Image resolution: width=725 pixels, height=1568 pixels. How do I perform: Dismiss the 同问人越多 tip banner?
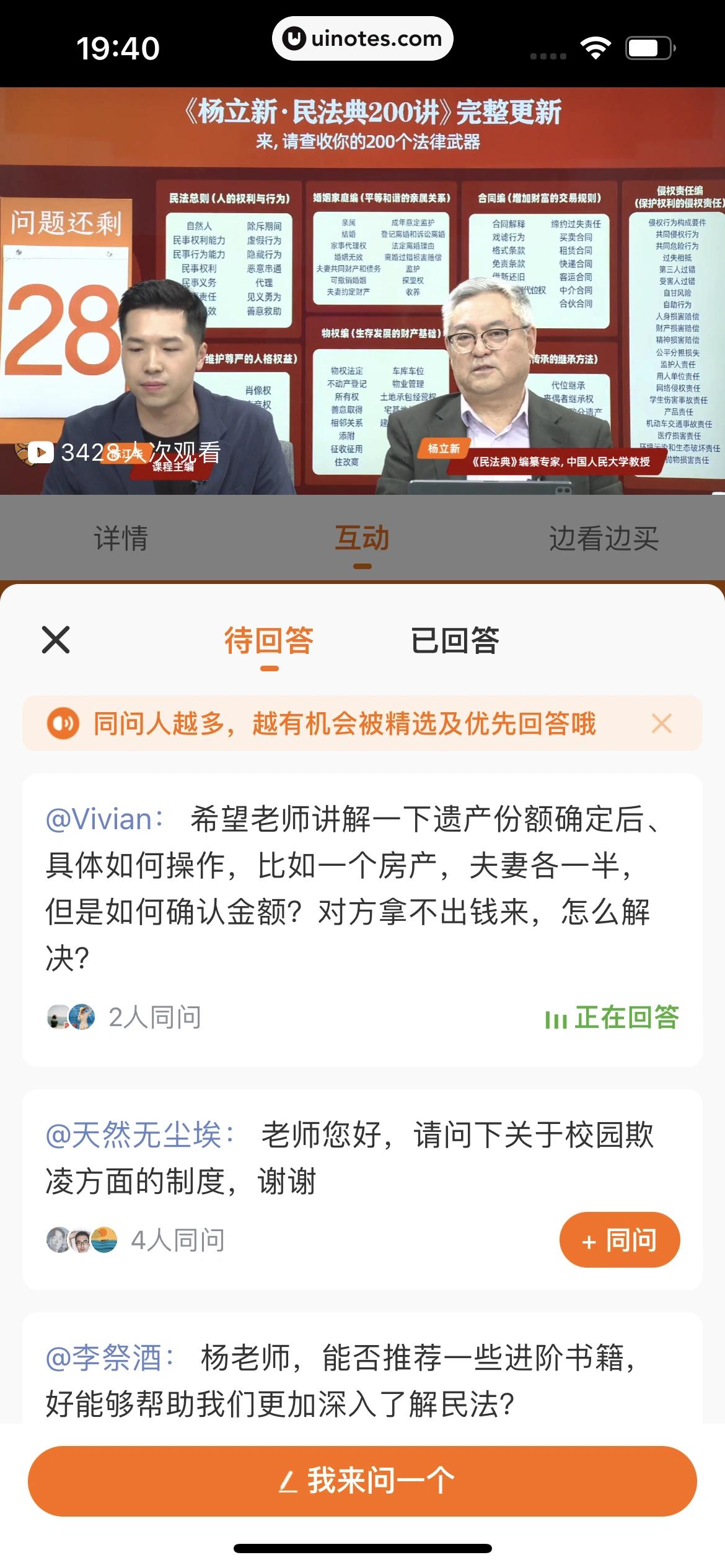(x=661, y=723)
